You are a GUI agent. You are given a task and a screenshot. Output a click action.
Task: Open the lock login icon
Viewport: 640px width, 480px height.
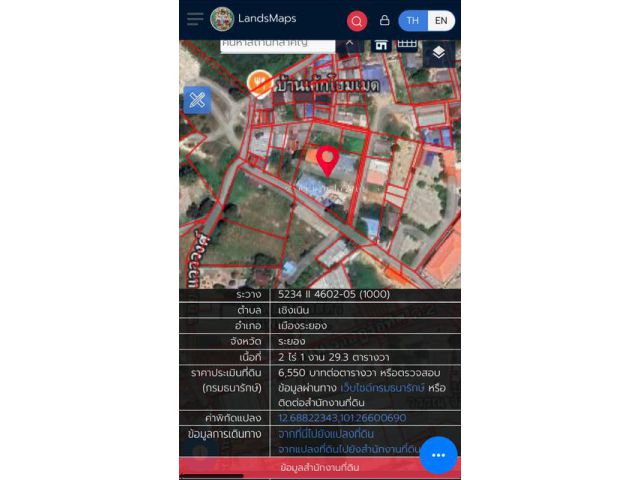pos(385,21)
